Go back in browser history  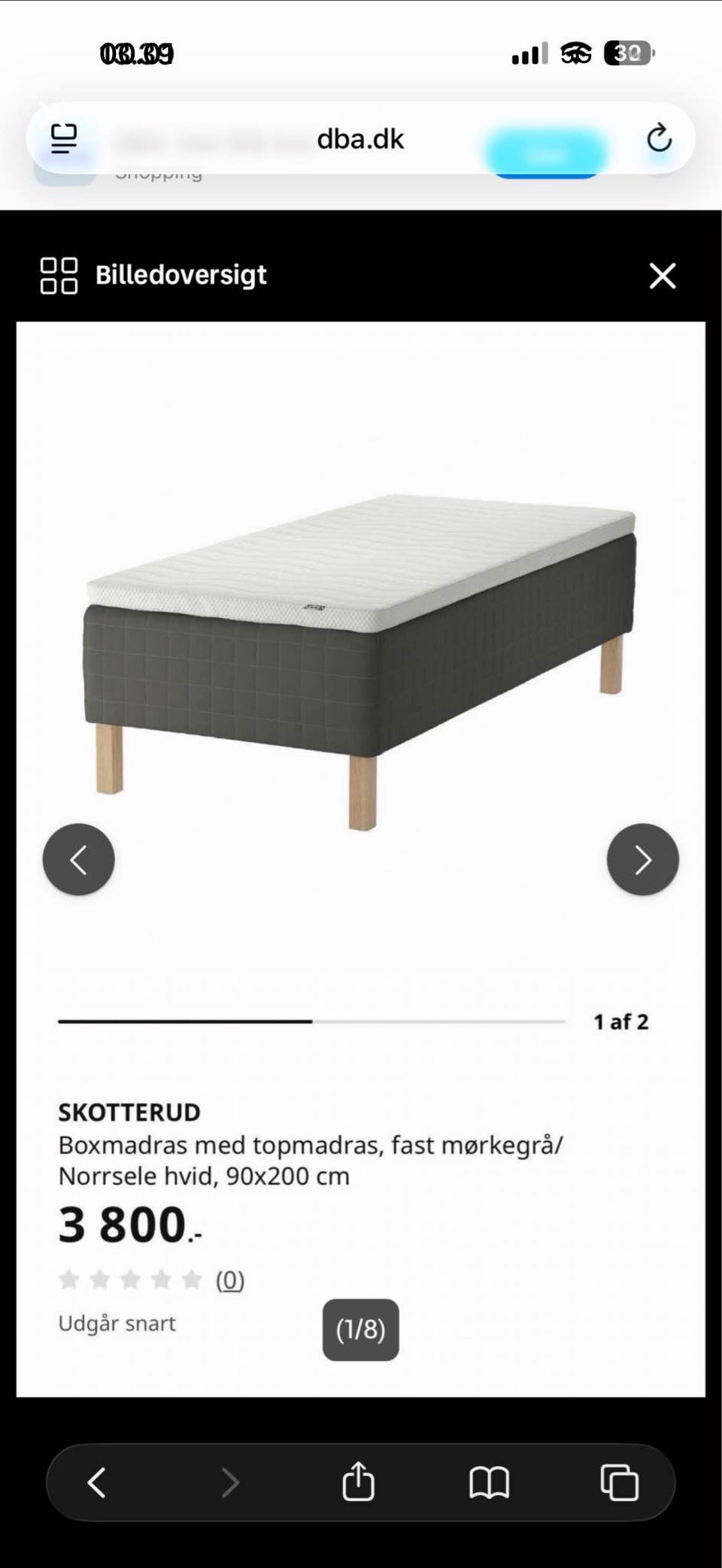click(97, 1483)
